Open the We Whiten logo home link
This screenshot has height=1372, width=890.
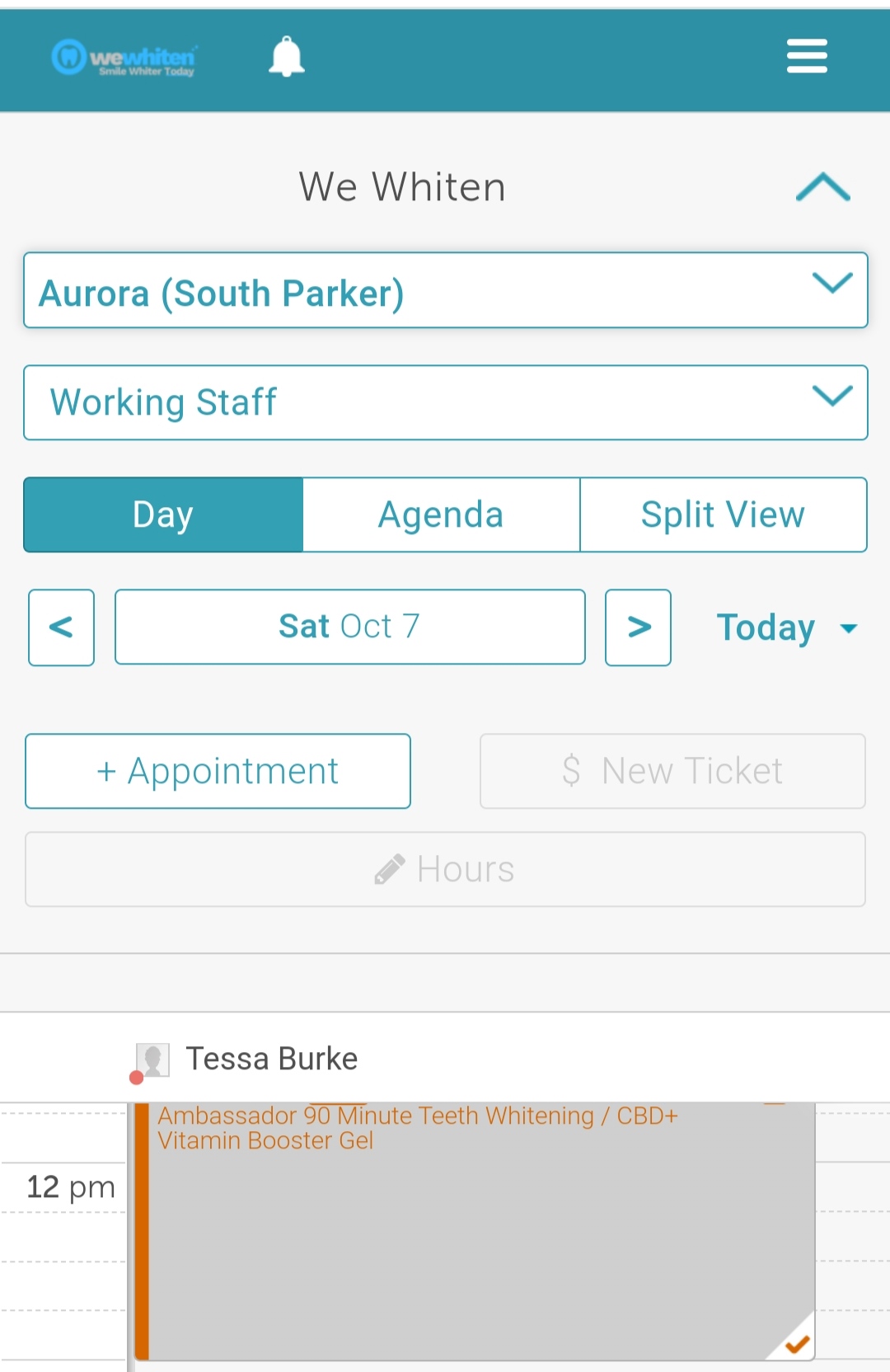click(124, 58)
